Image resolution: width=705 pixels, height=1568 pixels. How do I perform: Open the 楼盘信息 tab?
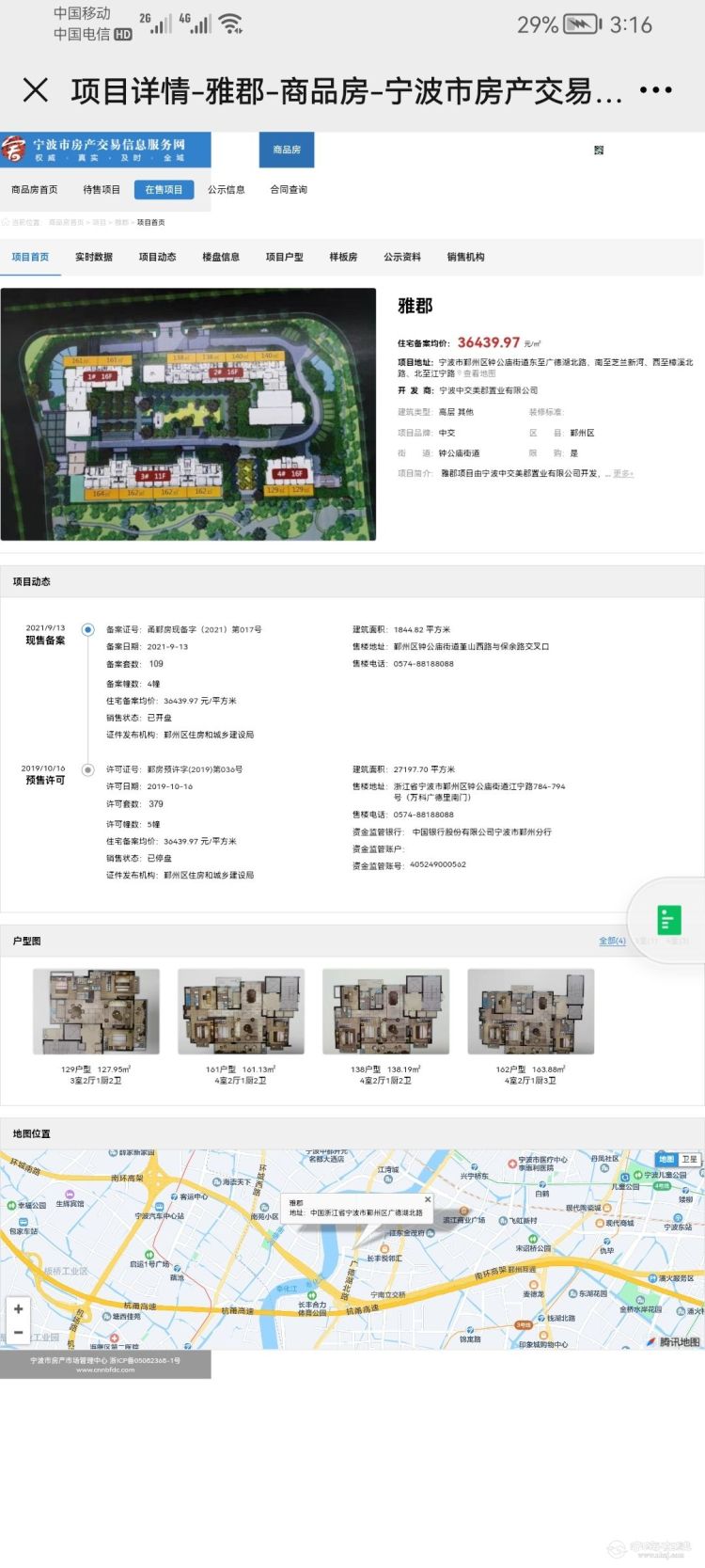coord(221,257)
